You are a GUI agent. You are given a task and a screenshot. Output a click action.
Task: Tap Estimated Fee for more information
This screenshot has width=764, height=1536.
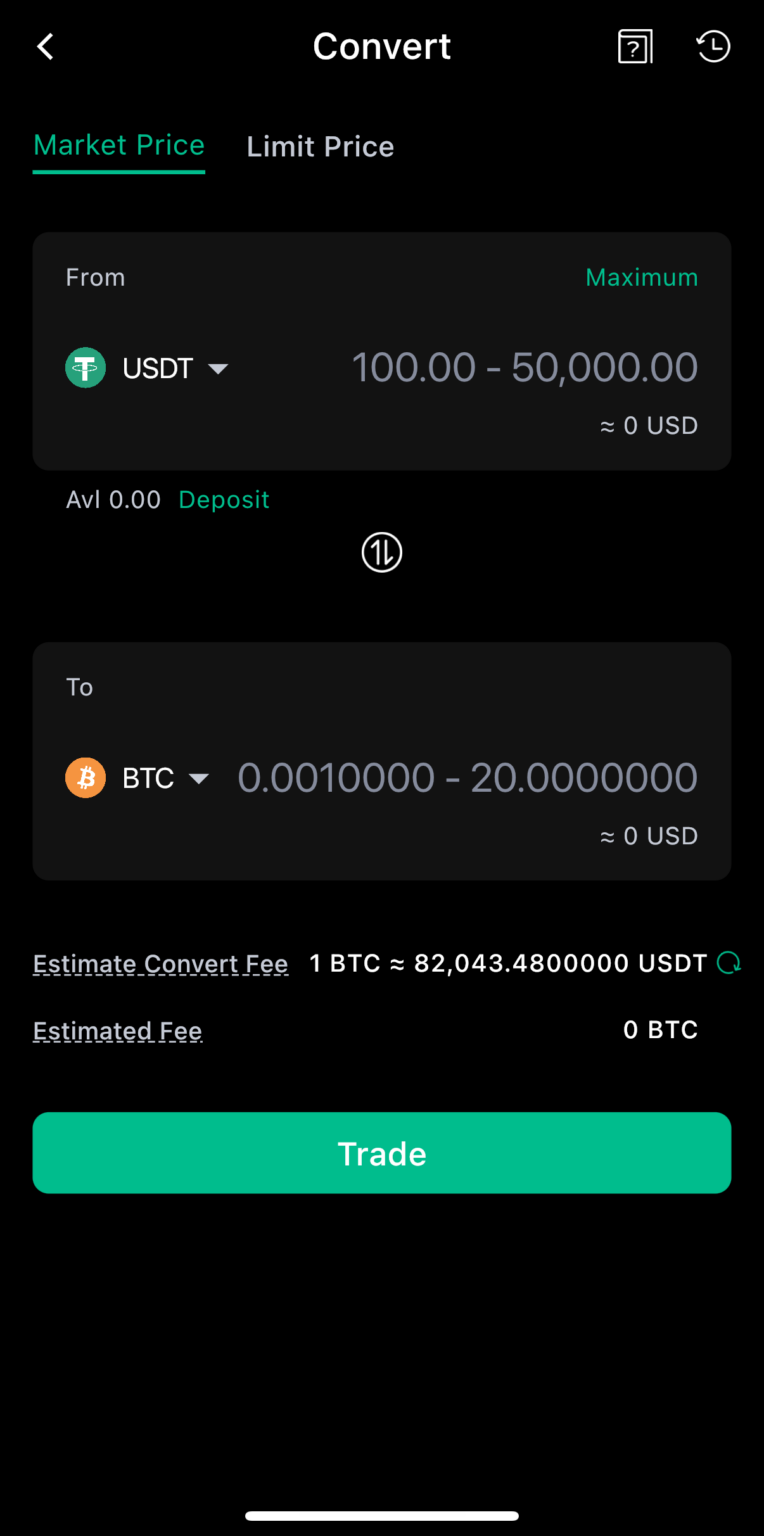(x=117, y=1030)
